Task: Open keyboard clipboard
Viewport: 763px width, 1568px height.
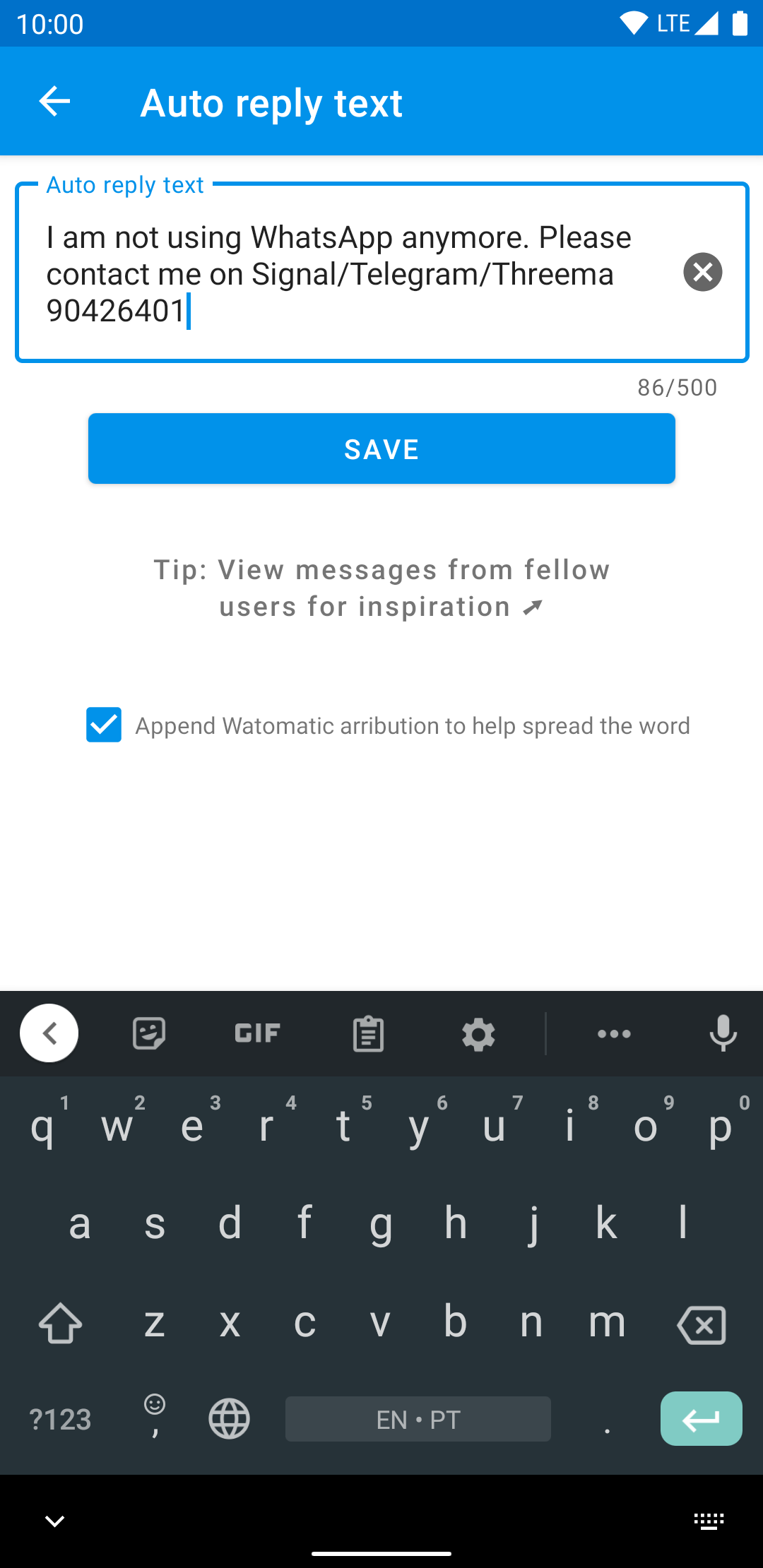Action: pyautogui.click(x=368, y=1034)
